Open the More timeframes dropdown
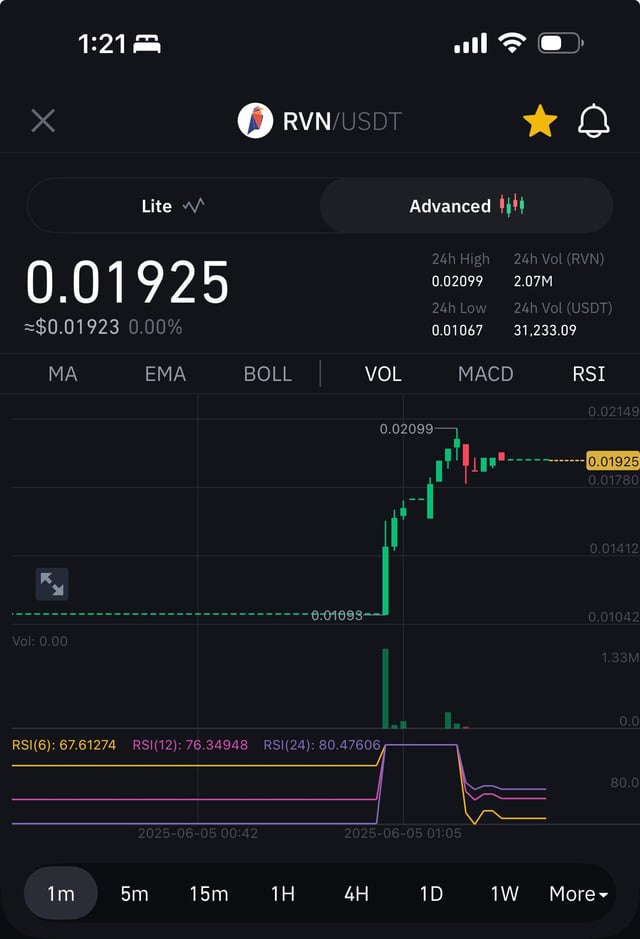The width and height of the screenshot is (640, 939). point(578,894)
